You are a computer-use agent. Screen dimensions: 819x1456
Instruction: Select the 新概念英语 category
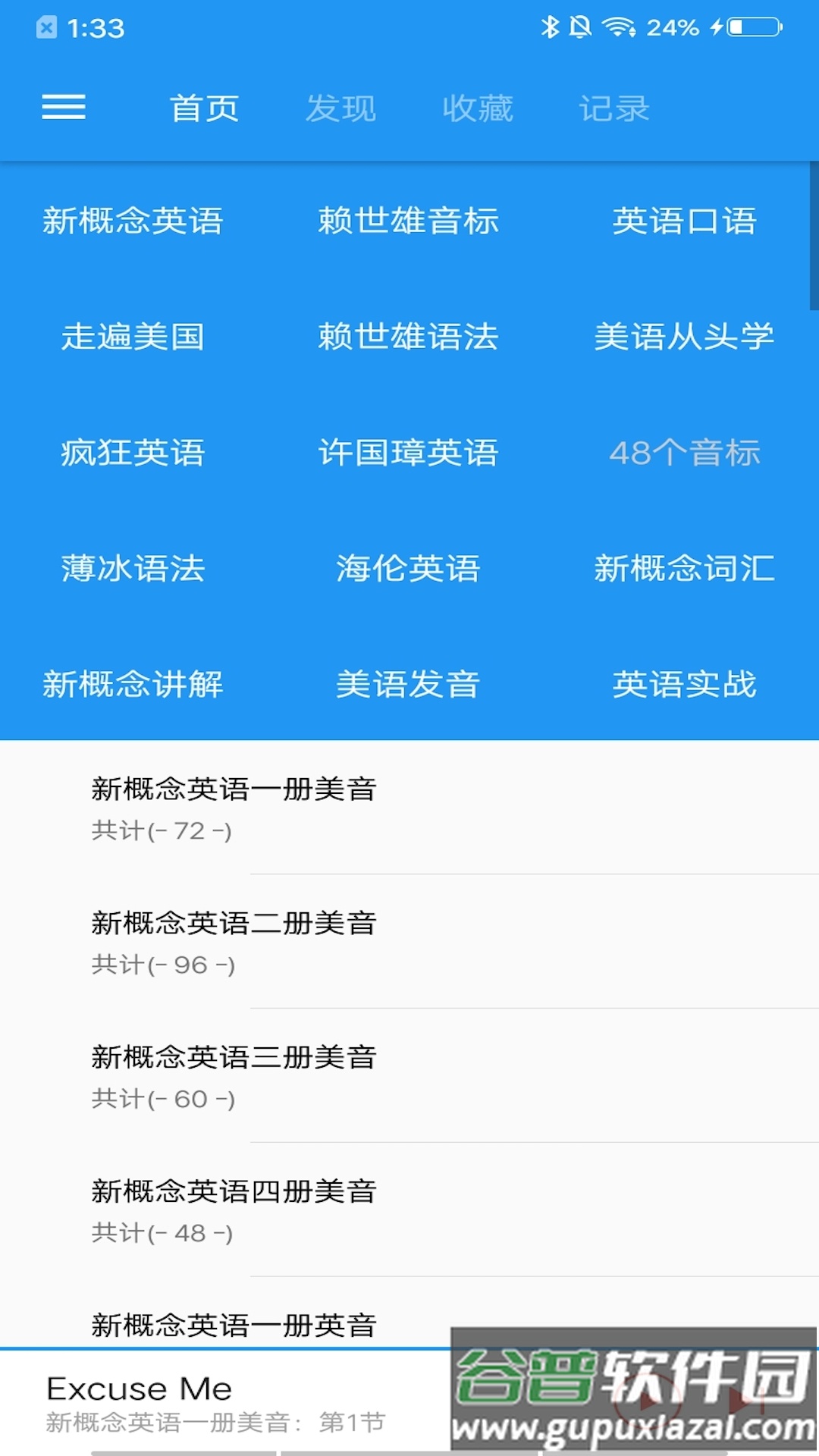pos(133,221)
